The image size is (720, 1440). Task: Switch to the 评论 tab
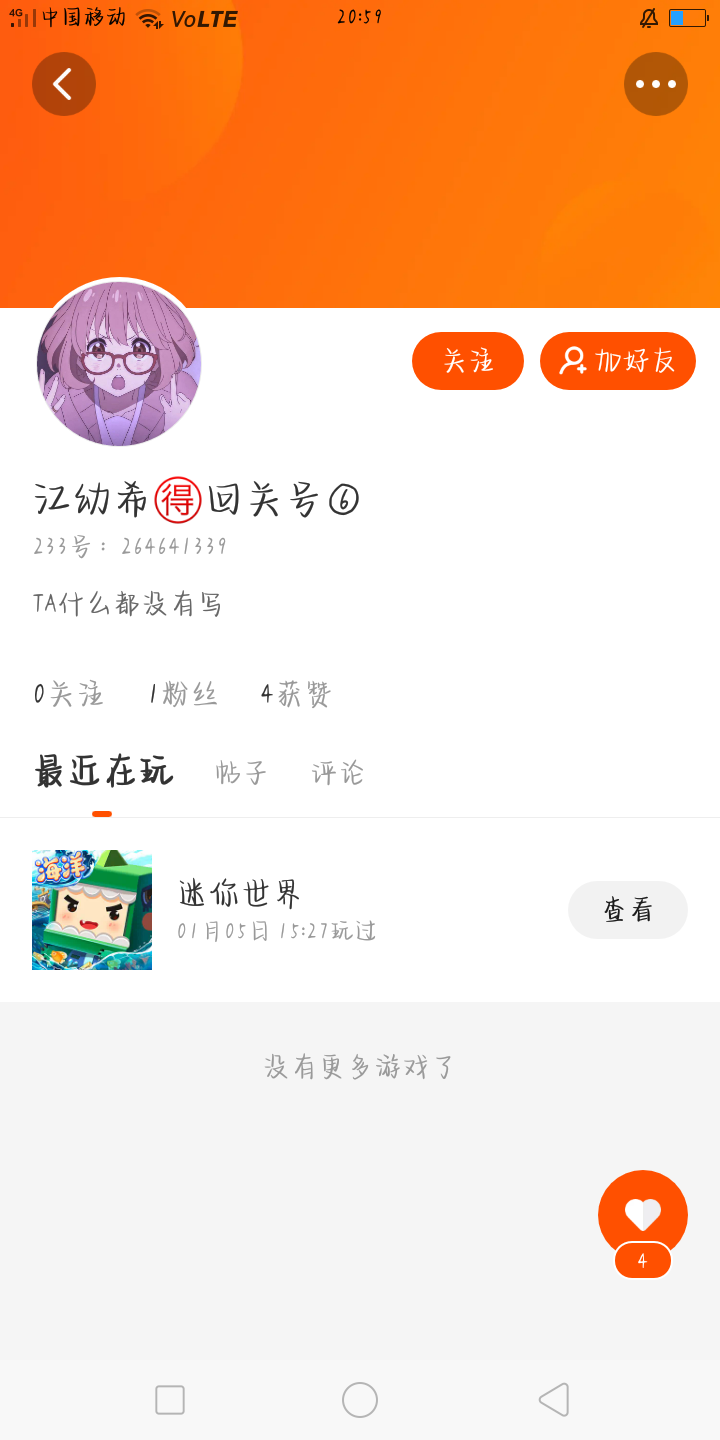(338, 773)
